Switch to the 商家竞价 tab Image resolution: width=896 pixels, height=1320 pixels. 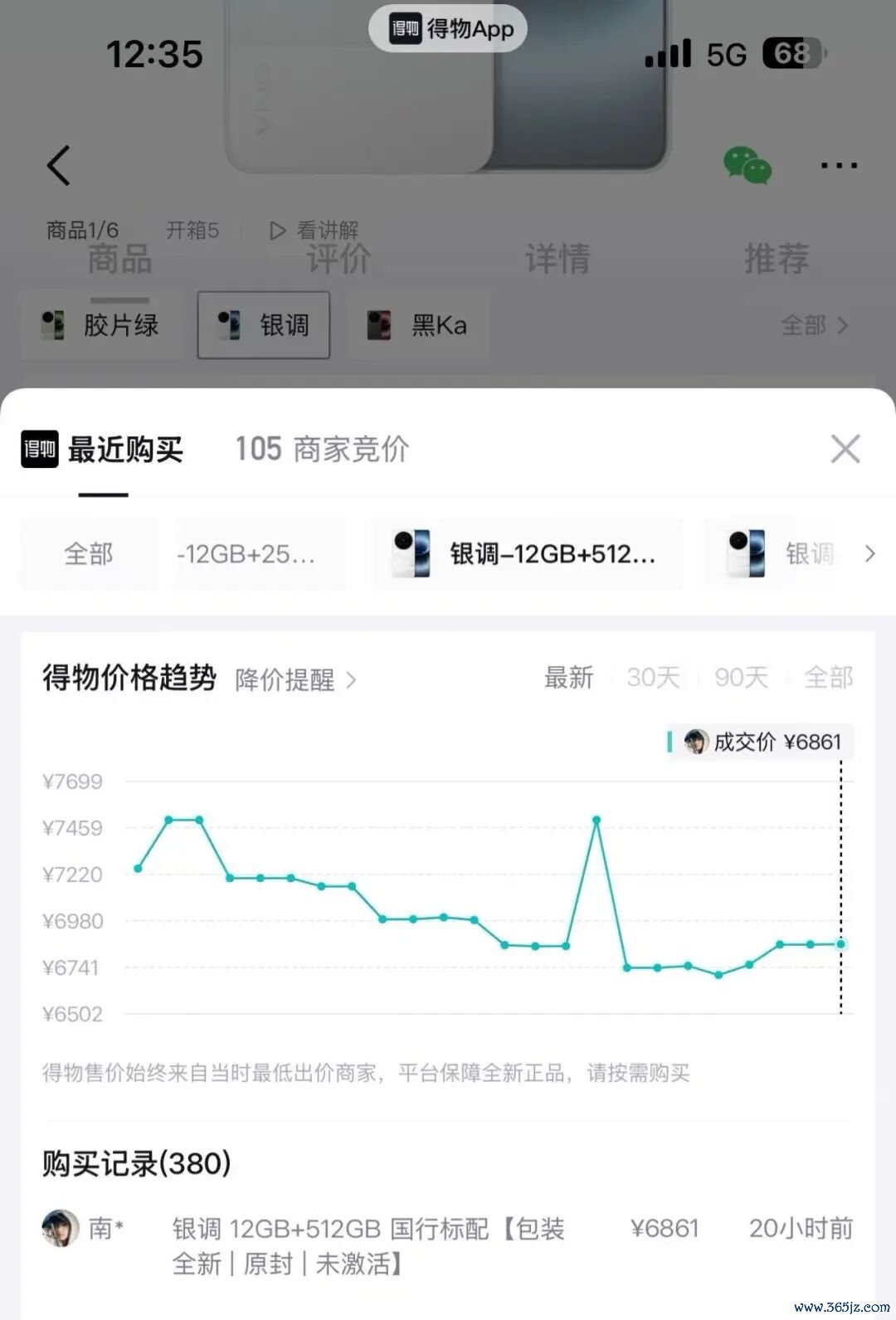322,449
